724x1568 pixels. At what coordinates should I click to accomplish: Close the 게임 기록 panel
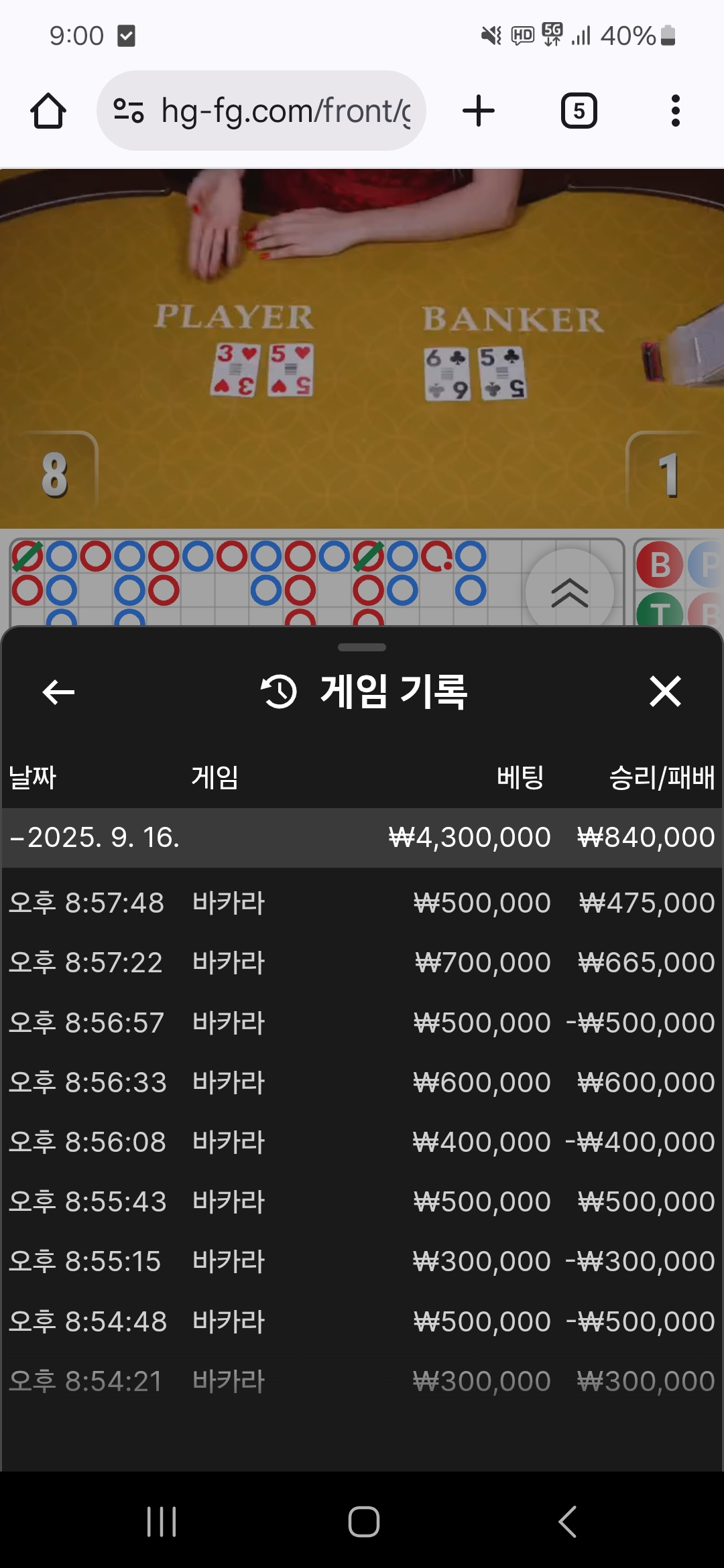click(x=665, y=692)
